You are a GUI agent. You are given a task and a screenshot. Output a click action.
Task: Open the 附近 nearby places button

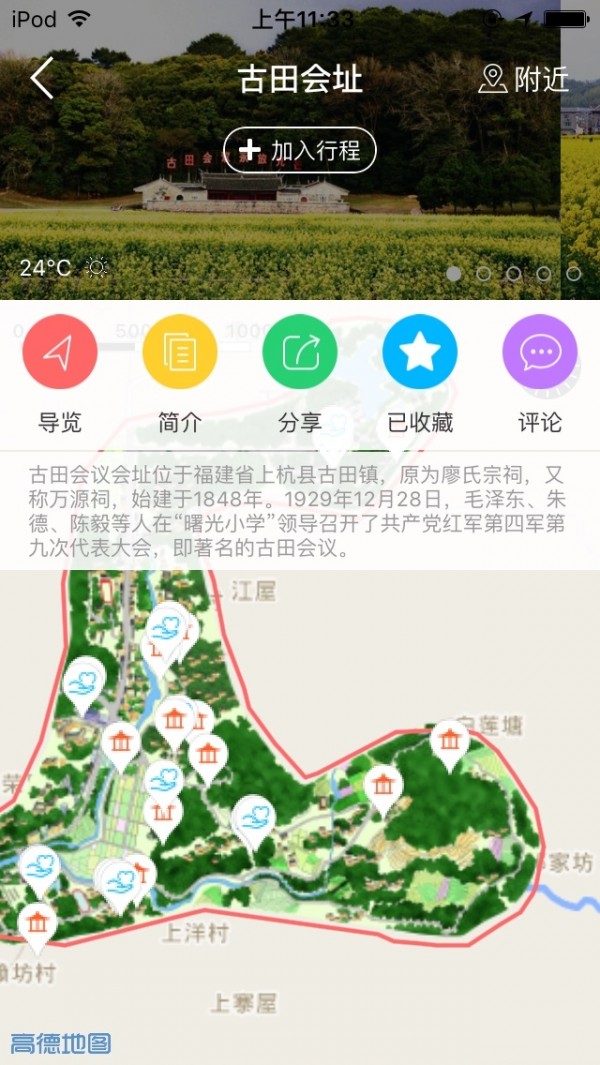click(524, 80)
